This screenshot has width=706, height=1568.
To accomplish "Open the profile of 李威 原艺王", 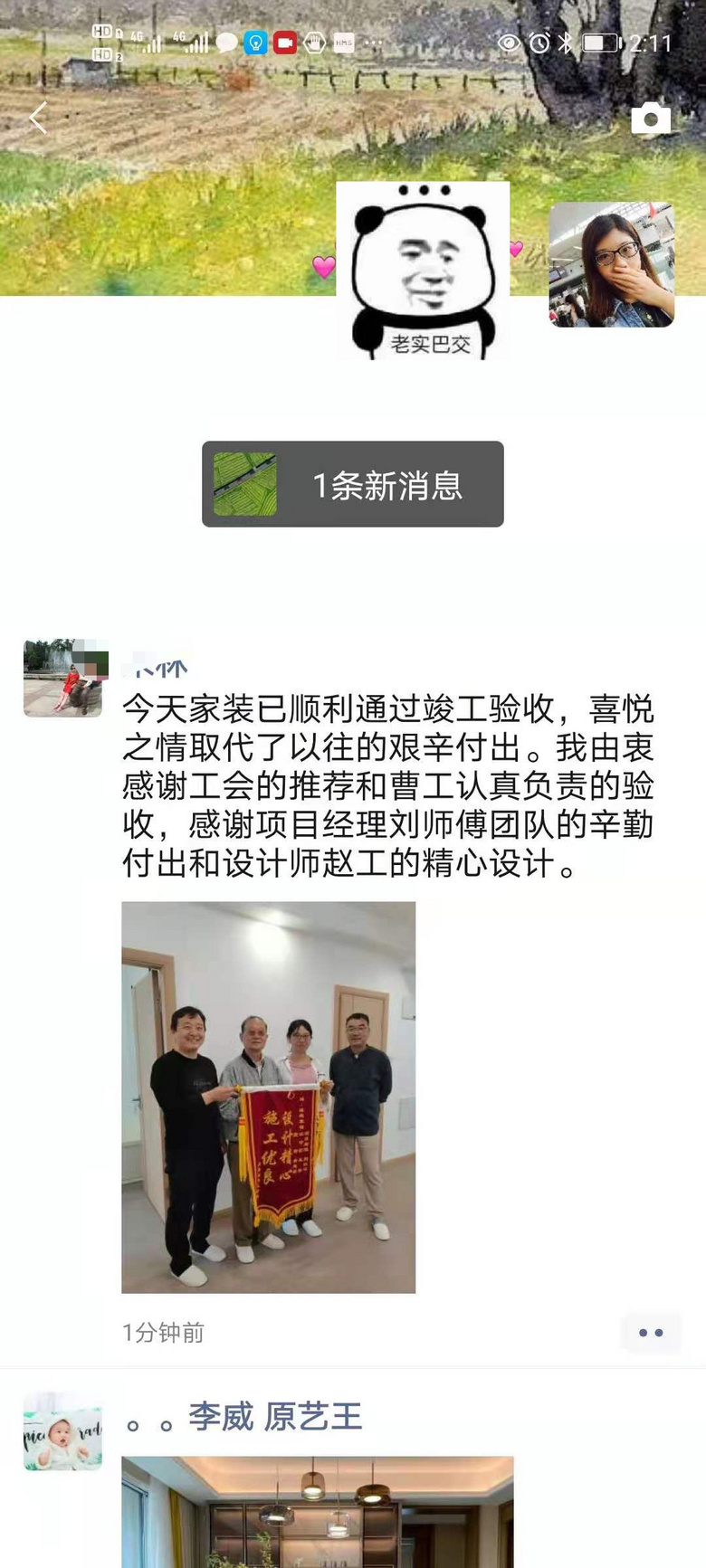I will tap(274, 1416).
